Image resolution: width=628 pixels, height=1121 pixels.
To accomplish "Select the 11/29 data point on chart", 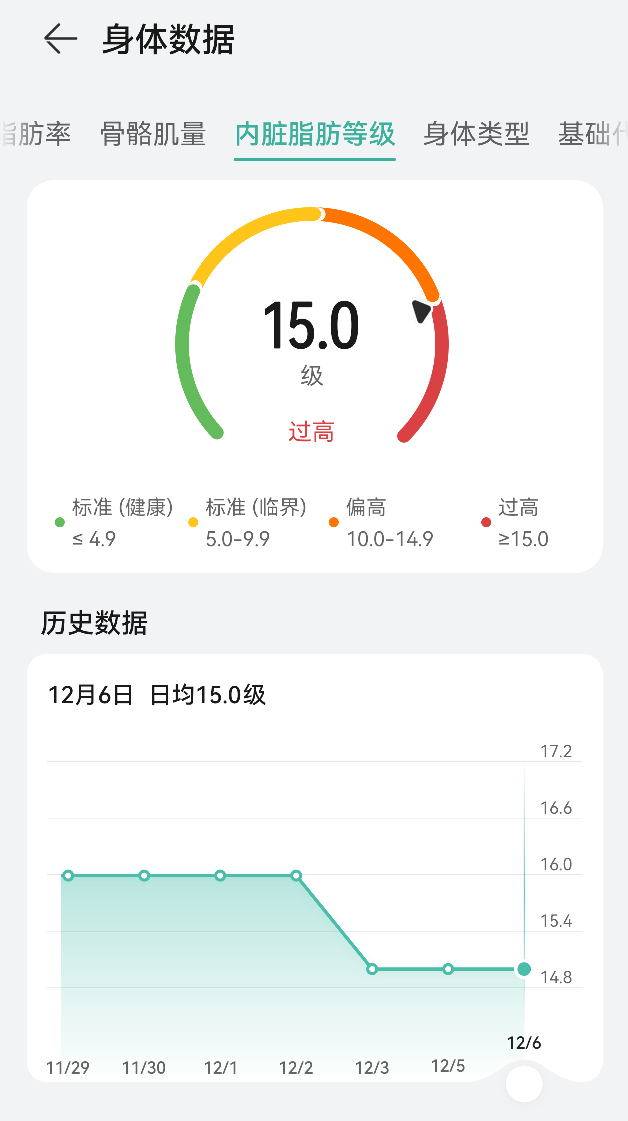I will coord(68,875).
